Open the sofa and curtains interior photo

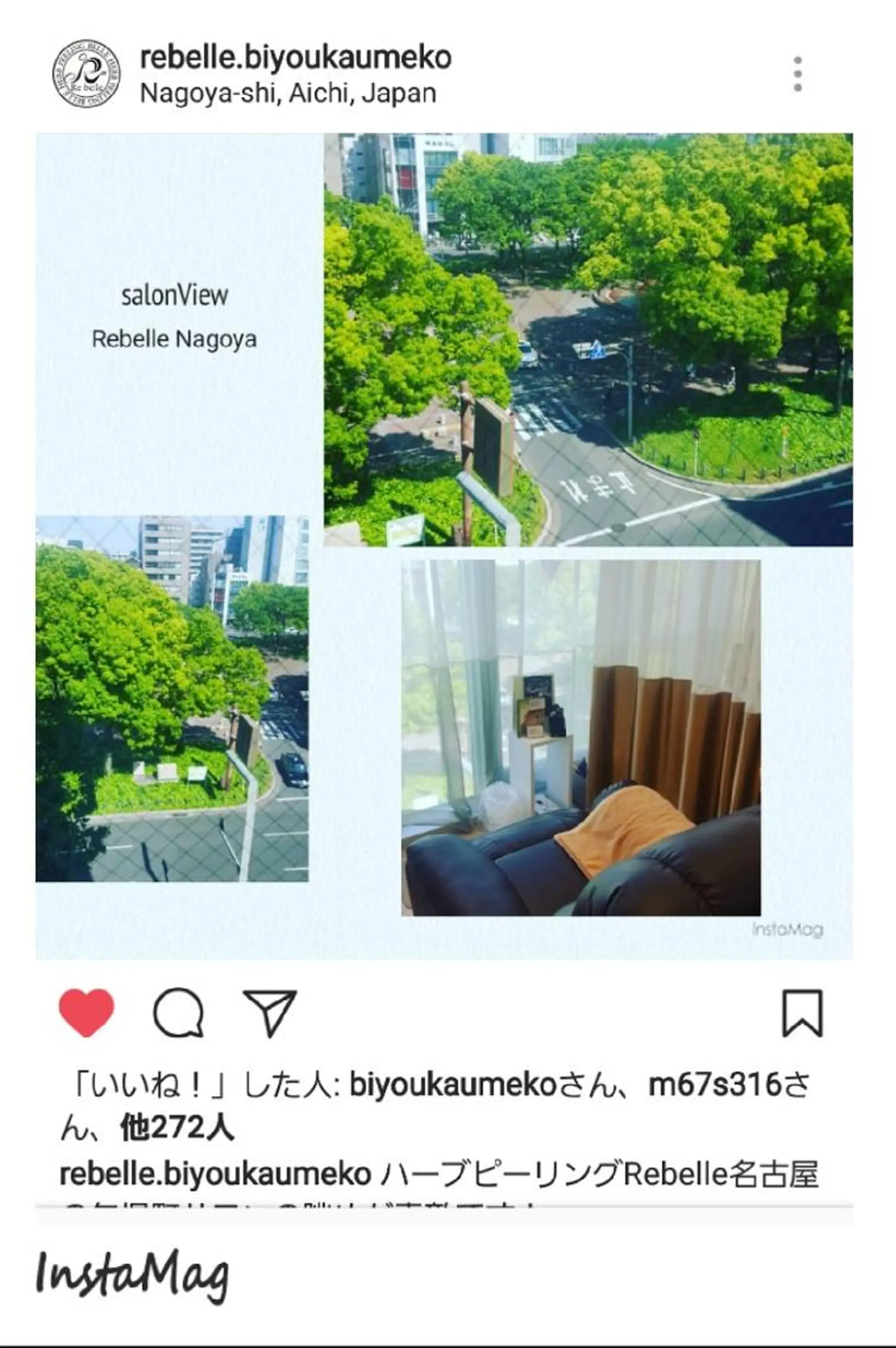pos(583,742)
